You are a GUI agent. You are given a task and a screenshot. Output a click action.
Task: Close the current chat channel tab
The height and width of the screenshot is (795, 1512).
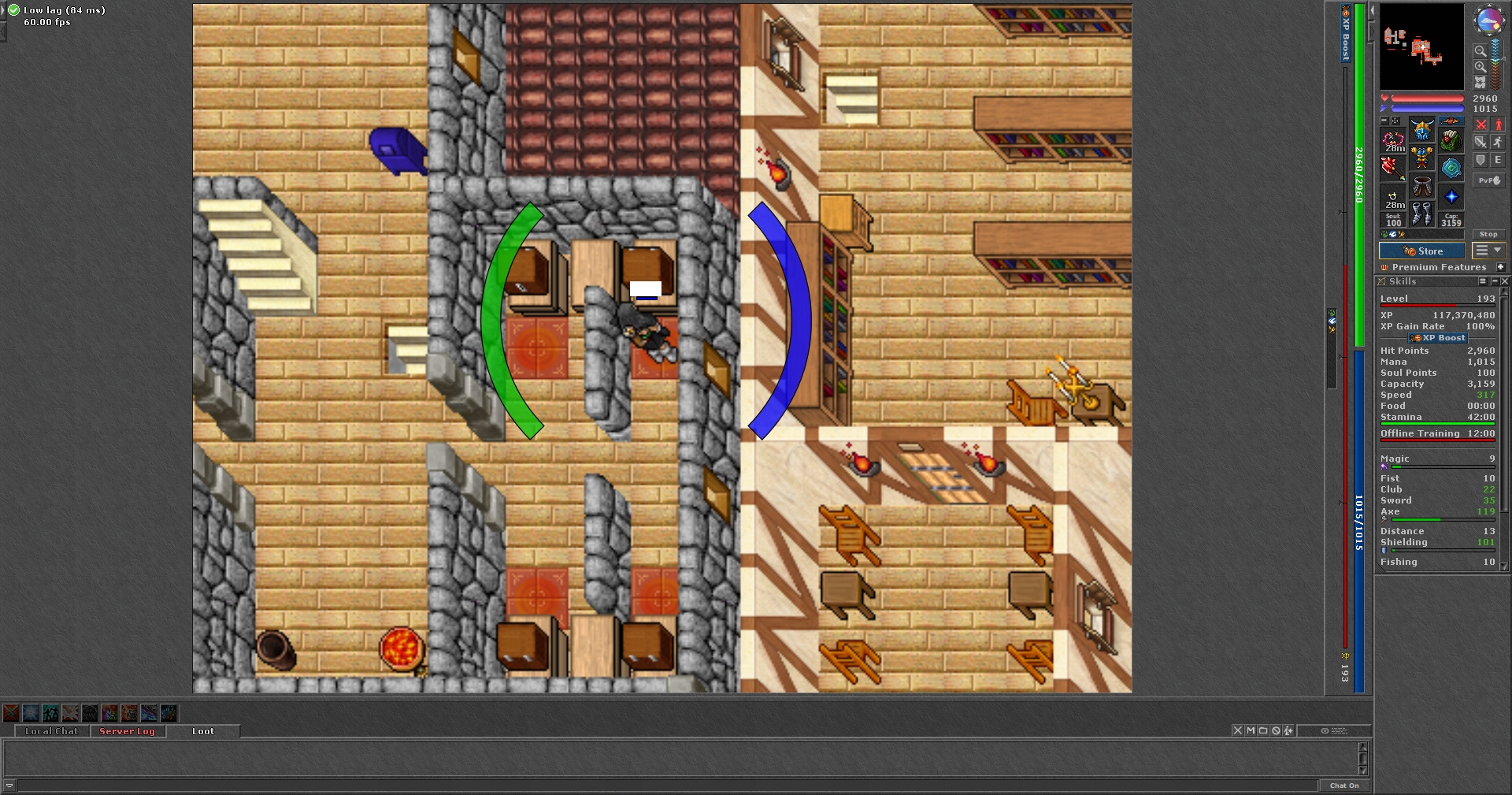(x=1237, y=731)
